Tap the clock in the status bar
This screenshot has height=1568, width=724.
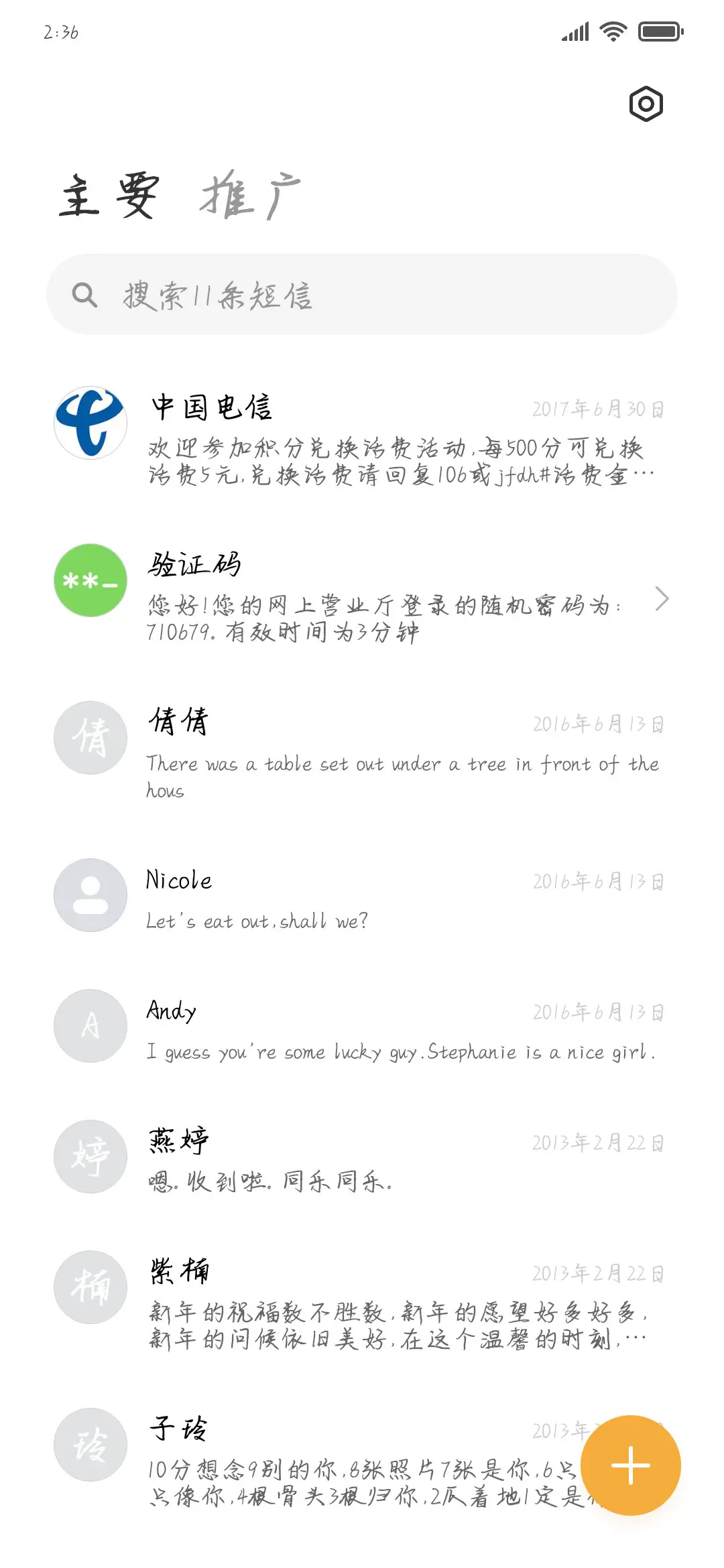[x=60, y=31]
